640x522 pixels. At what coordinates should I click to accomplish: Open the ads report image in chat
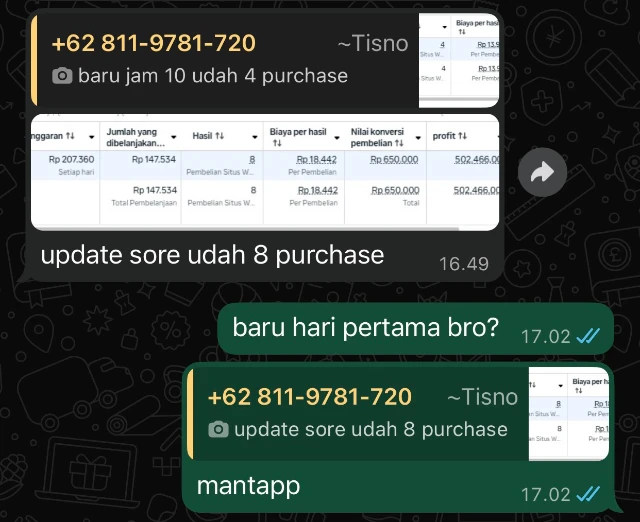coord(266,172)
